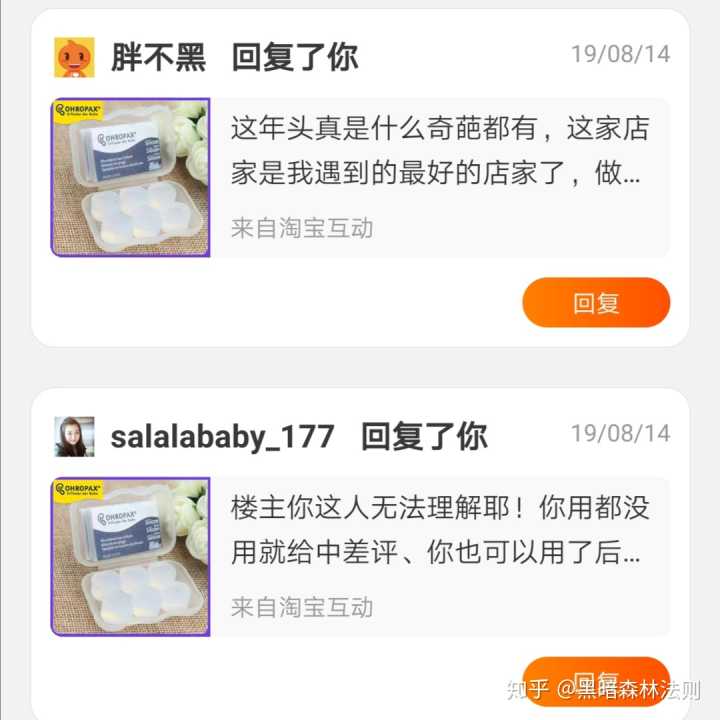Open product image in salalababy_177's reply card
Screen dimensions: 720x720
point(130,556)
